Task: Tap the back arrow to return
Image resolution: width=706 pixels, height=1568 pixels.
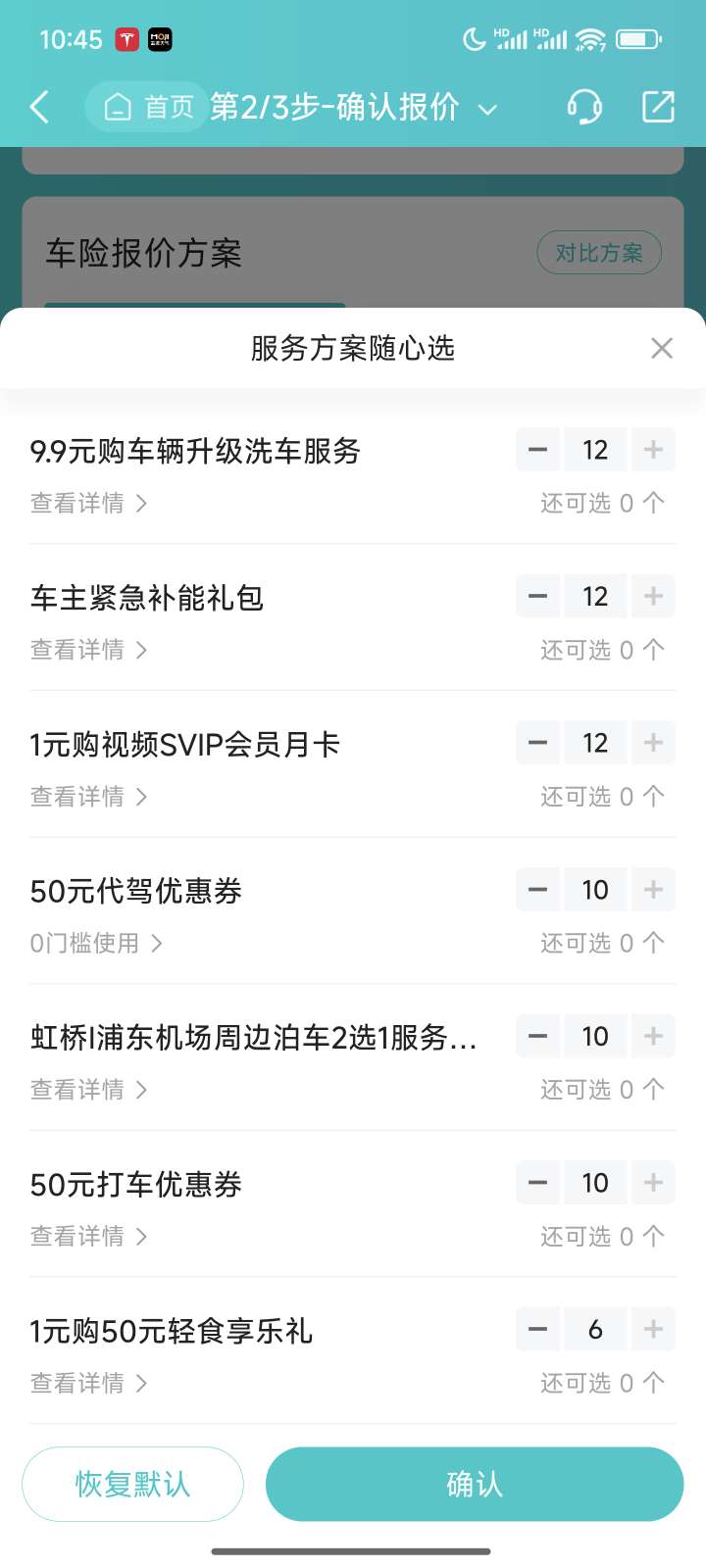Action: [x=39, y=107]
